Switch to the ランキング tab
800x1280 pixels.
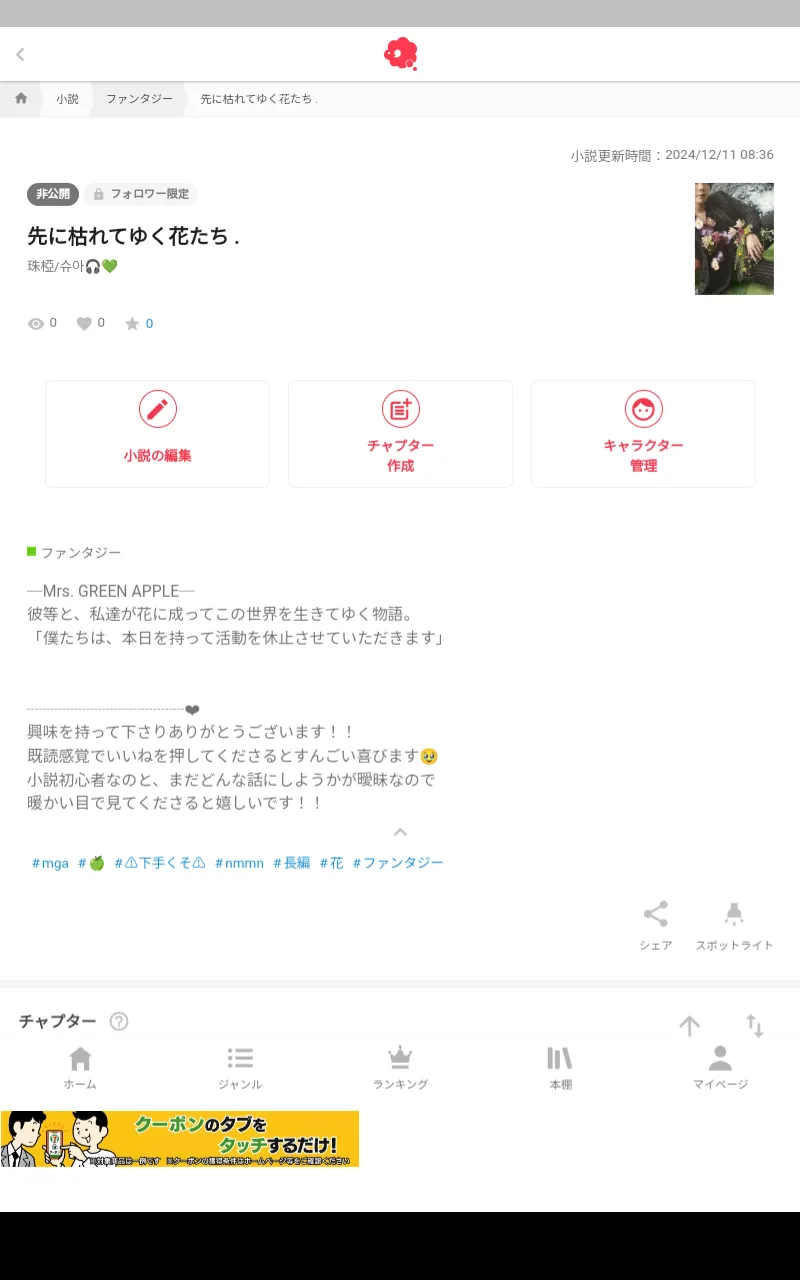click(x=400, y=1067)
